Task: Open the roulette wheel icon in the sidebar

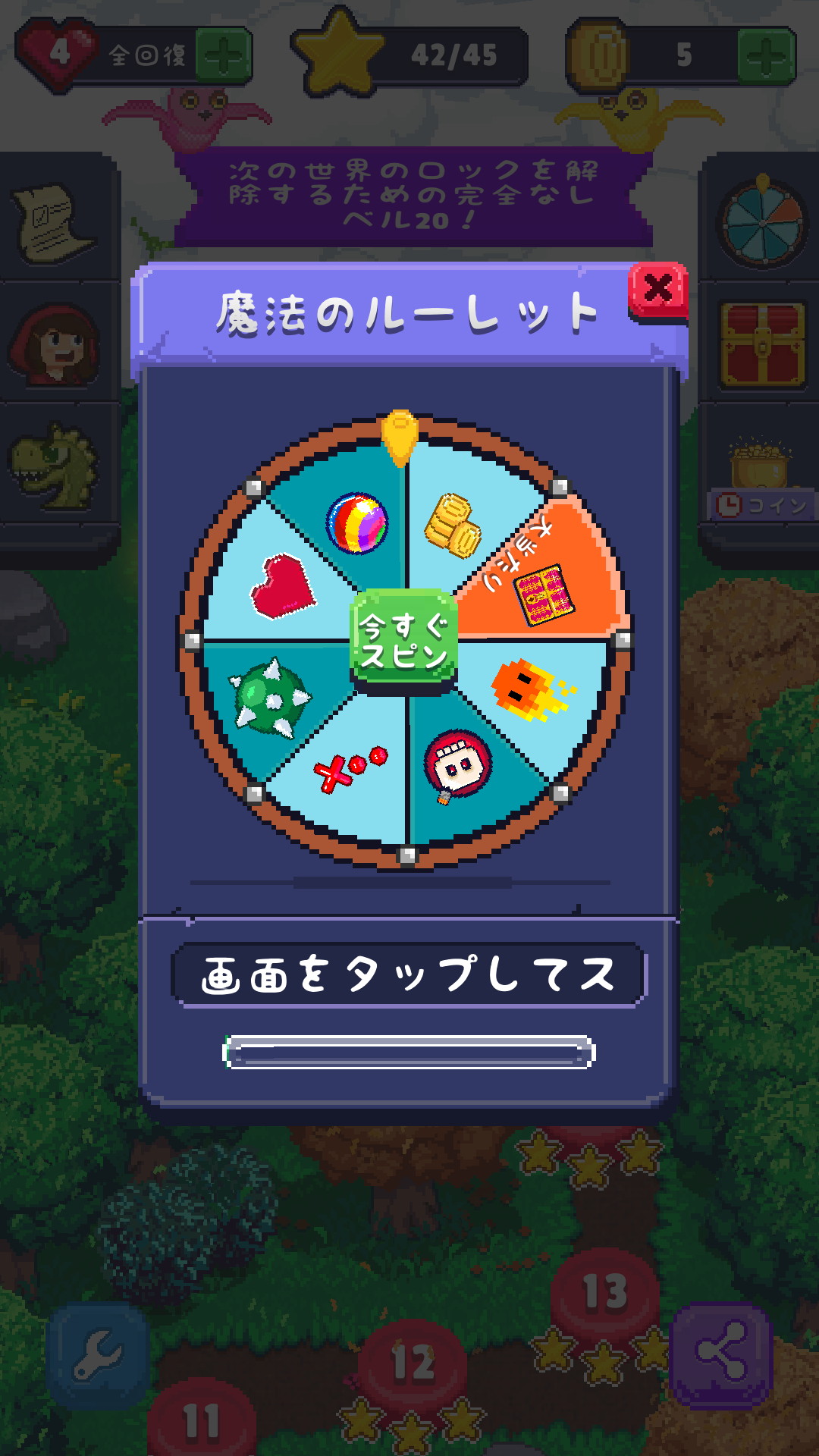Action: 762,222
